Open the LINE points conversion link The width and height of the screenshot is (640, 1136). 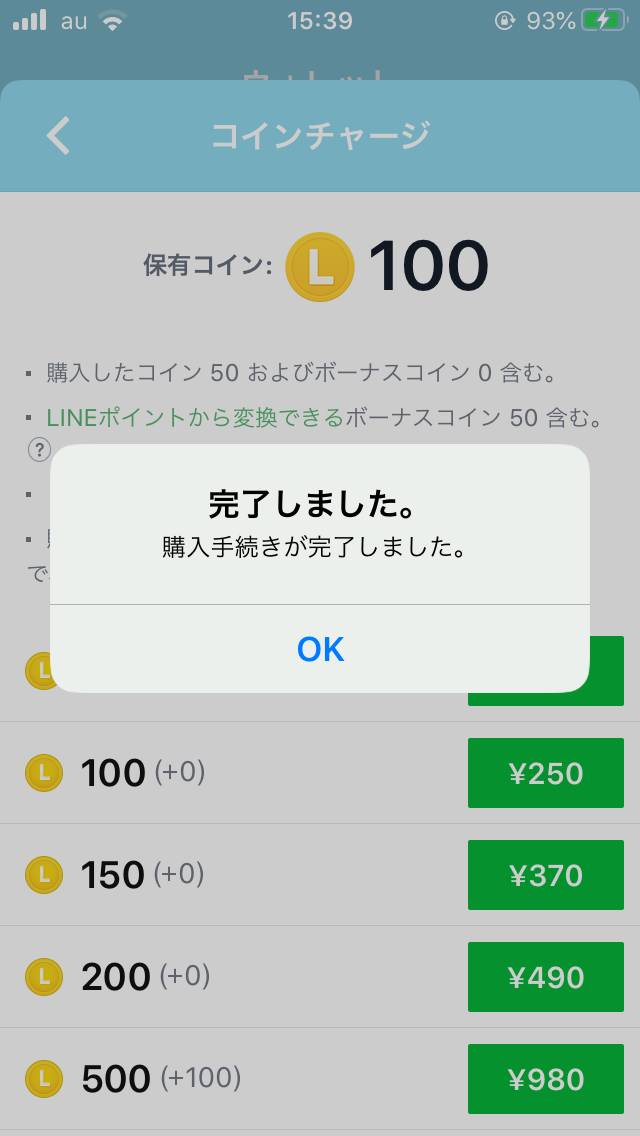(x=195, y=418)
